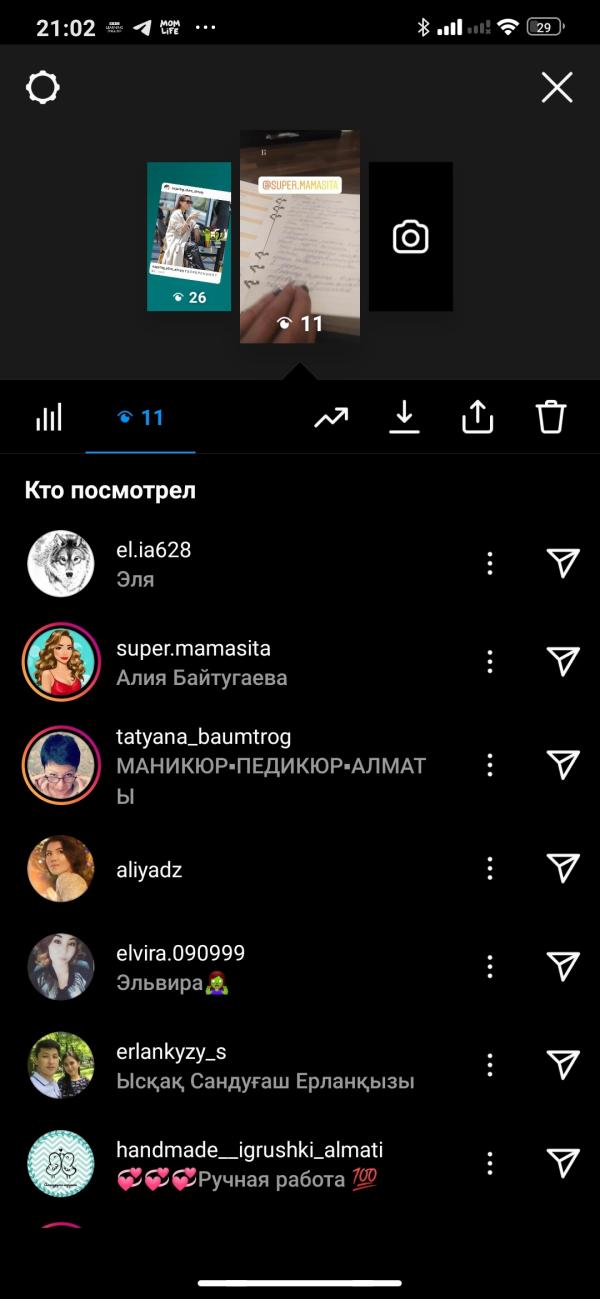This screenshot has height=1299, width=600.
Task: Send a message to el.ia628
Action: pos(564,563)
